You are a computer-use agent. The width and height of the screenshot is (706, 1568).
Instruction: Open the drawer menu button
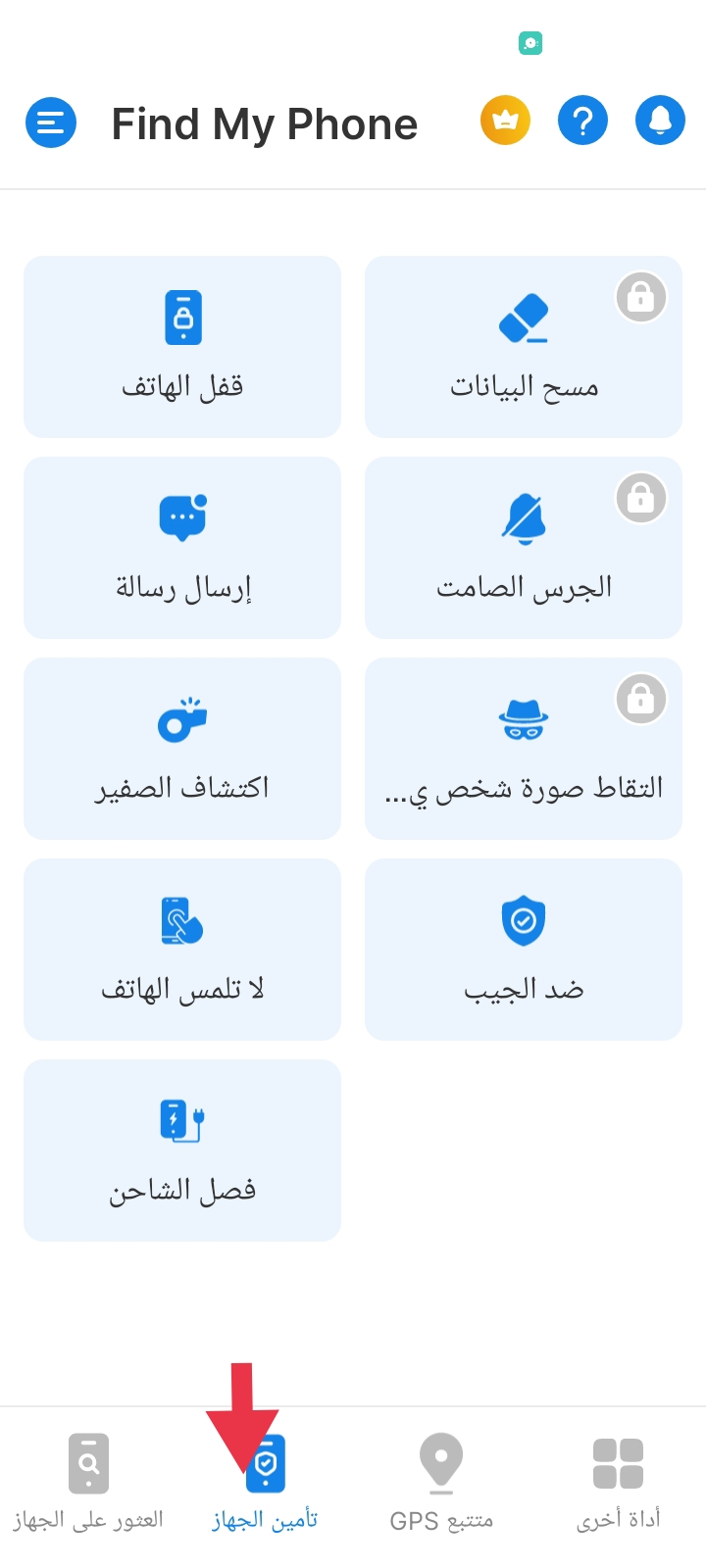click(51, 122)
